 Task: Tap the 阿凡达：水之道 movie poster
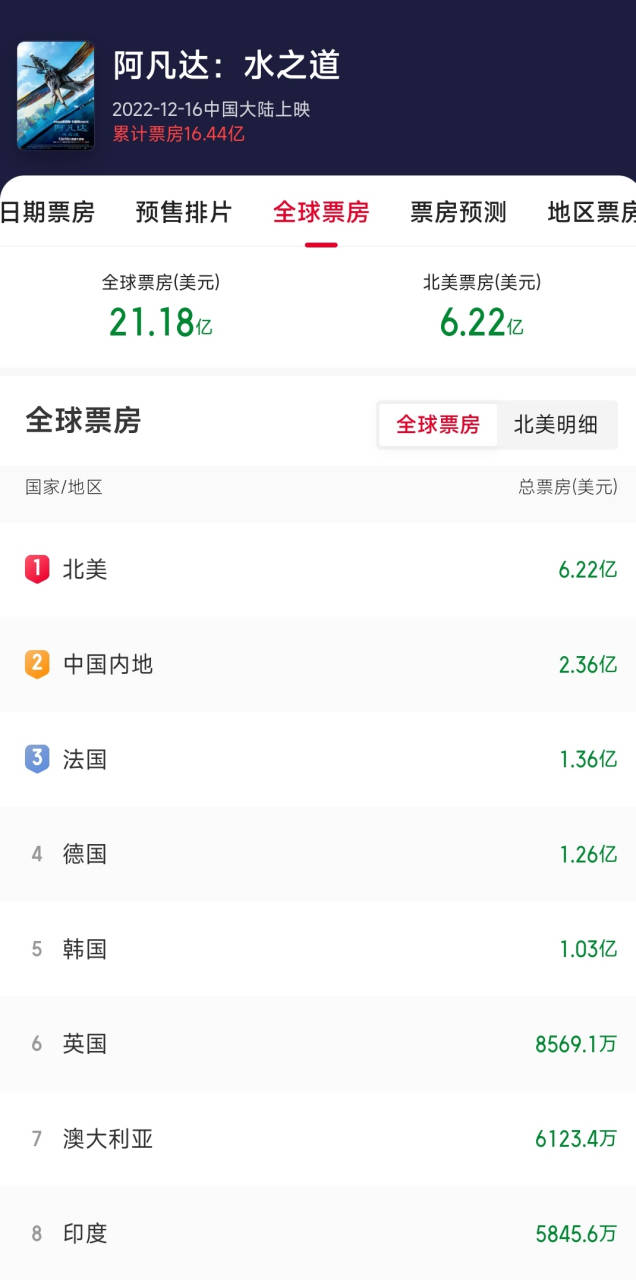[x=55, y=95]
